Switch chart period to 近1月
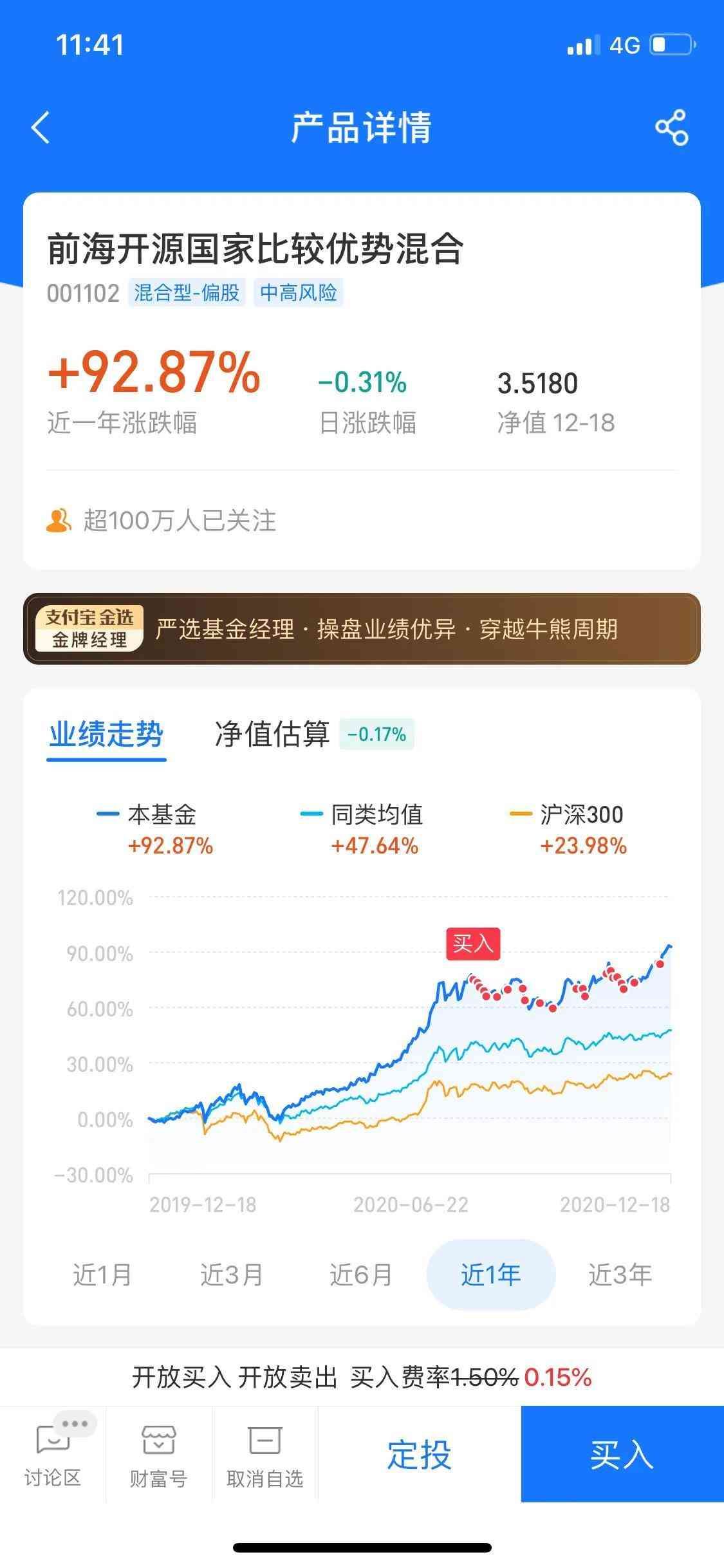 pos(105,1274)
